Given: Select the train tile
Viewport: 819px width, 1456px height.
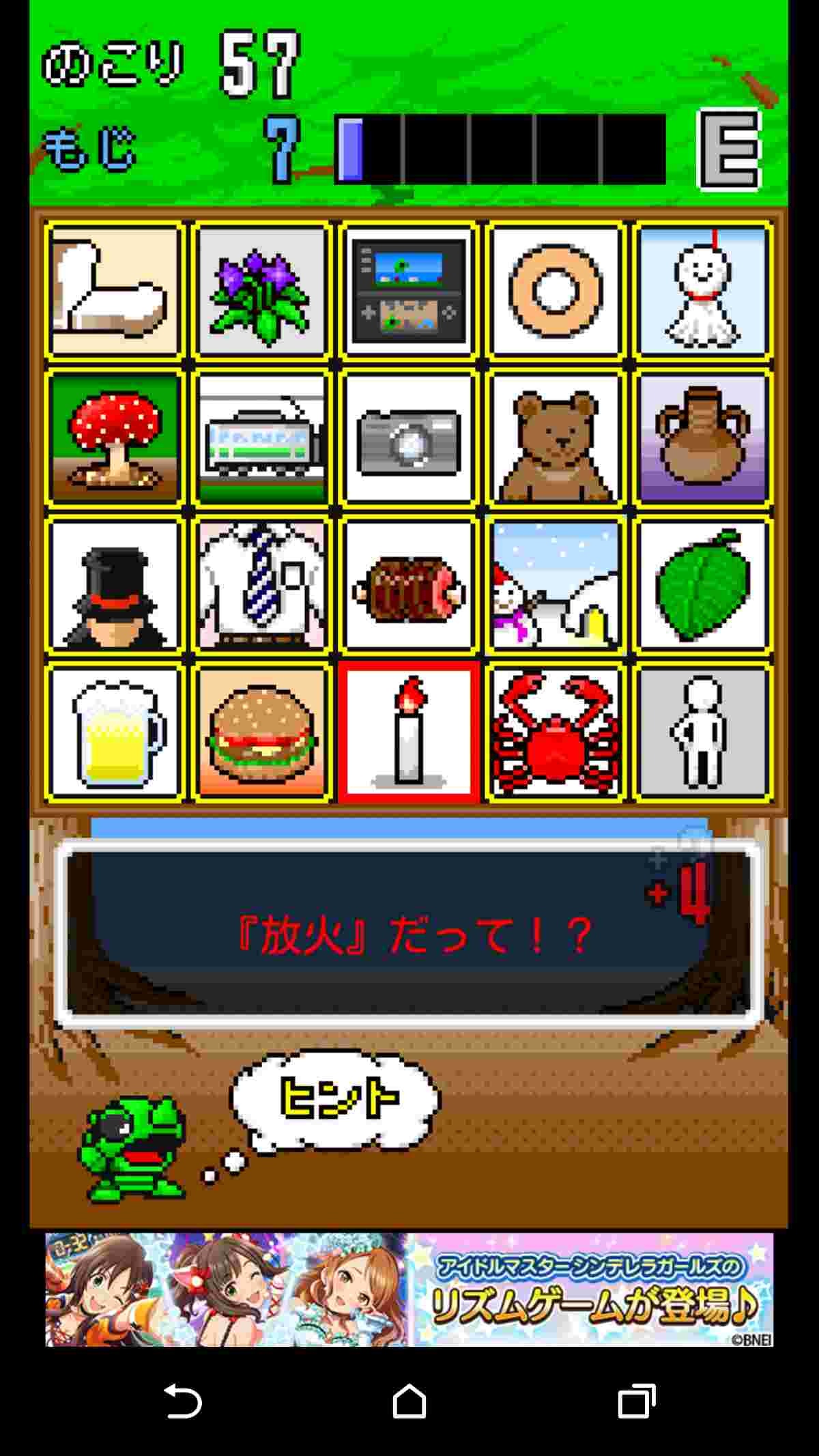Looking at the screenshot, I should click(x=262, y=438).
